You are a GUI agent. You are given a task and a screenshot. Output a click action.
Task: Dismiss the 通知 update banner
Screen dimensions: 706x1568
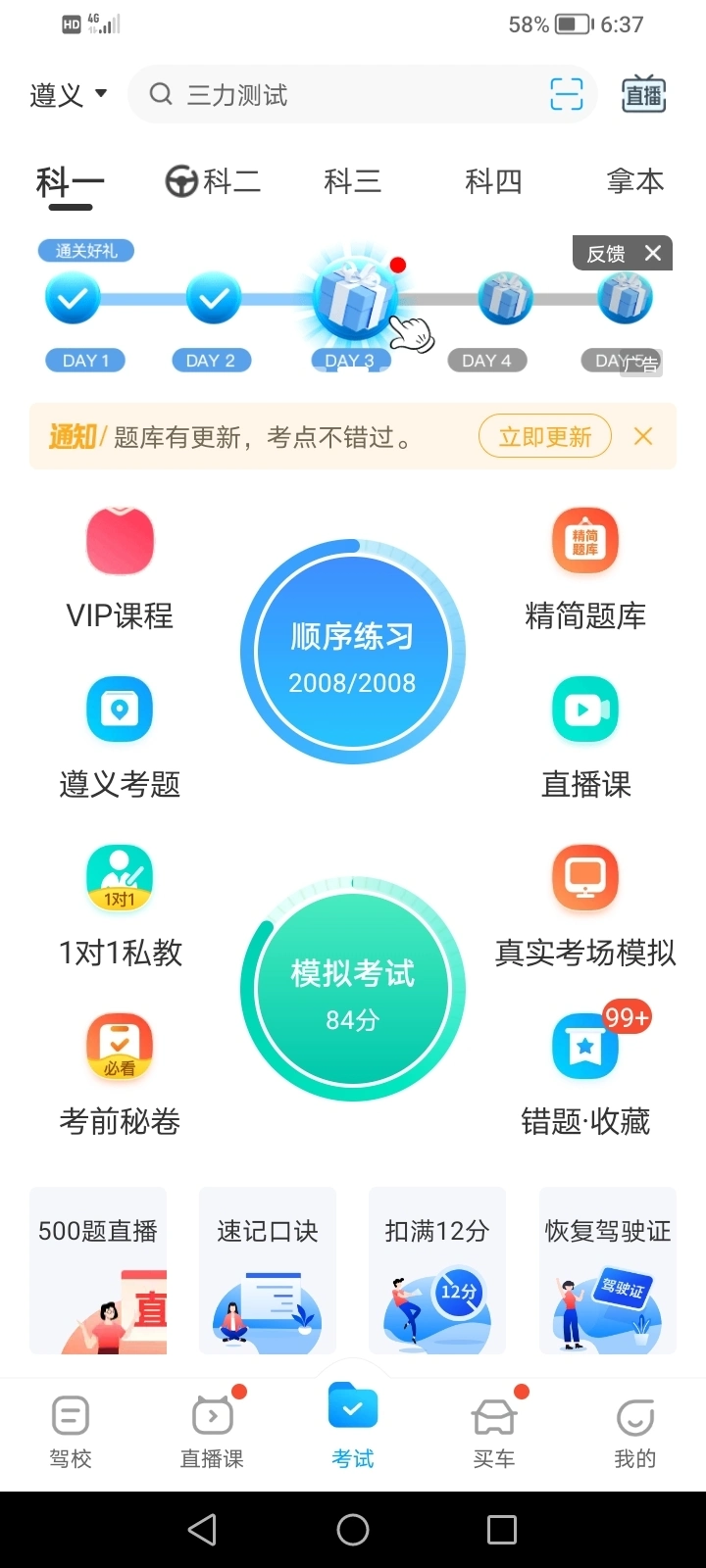click(x=643, y=437)
